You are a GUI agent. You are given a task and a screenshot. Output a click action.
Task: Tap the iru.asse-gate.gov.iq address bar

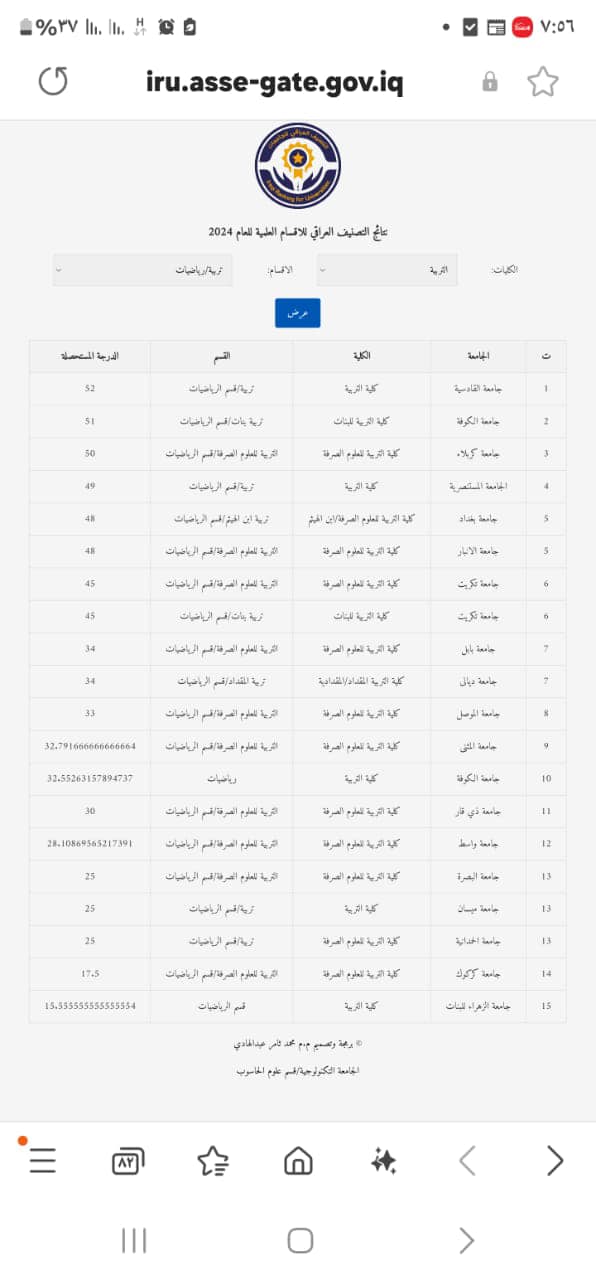pos(274,82)
